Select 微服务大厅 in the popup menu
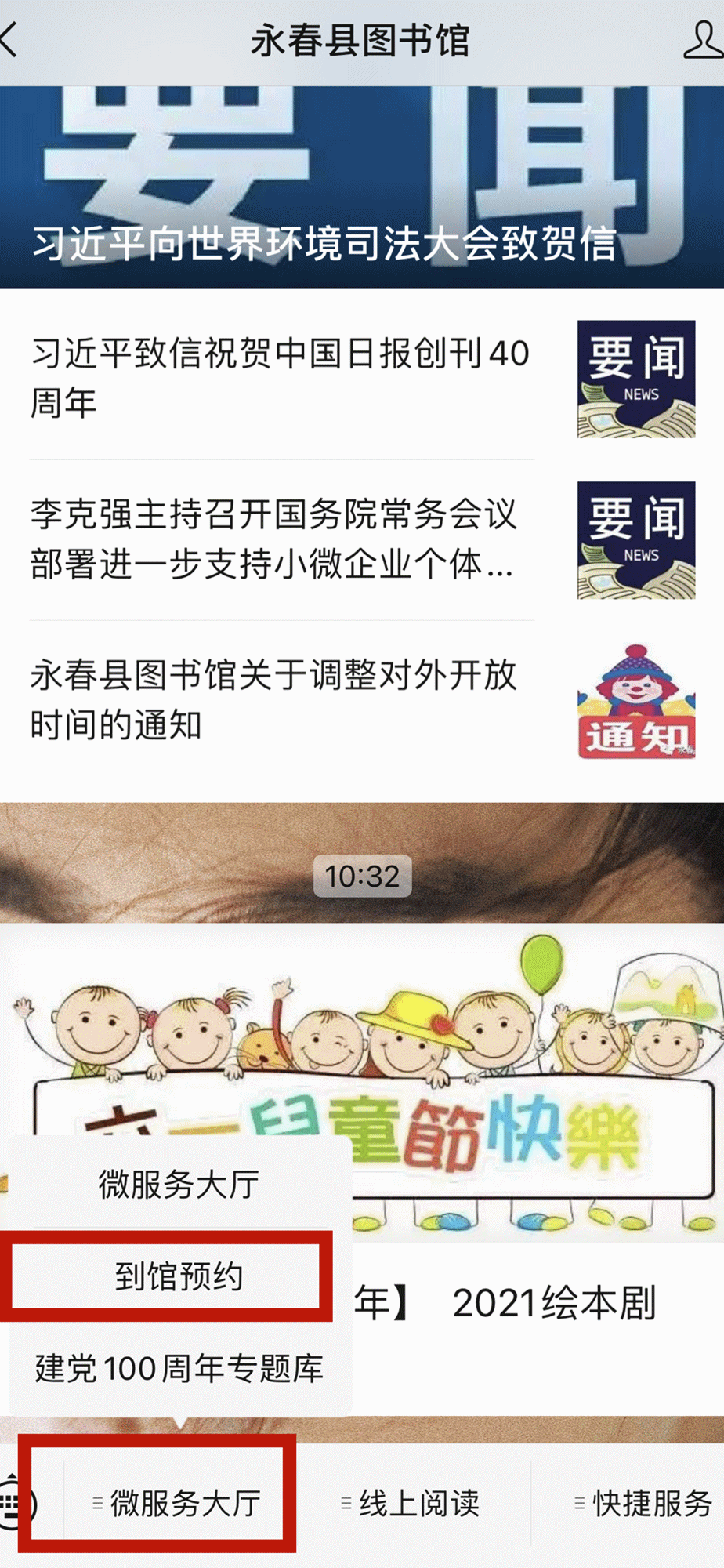 tap(179, 1184)
